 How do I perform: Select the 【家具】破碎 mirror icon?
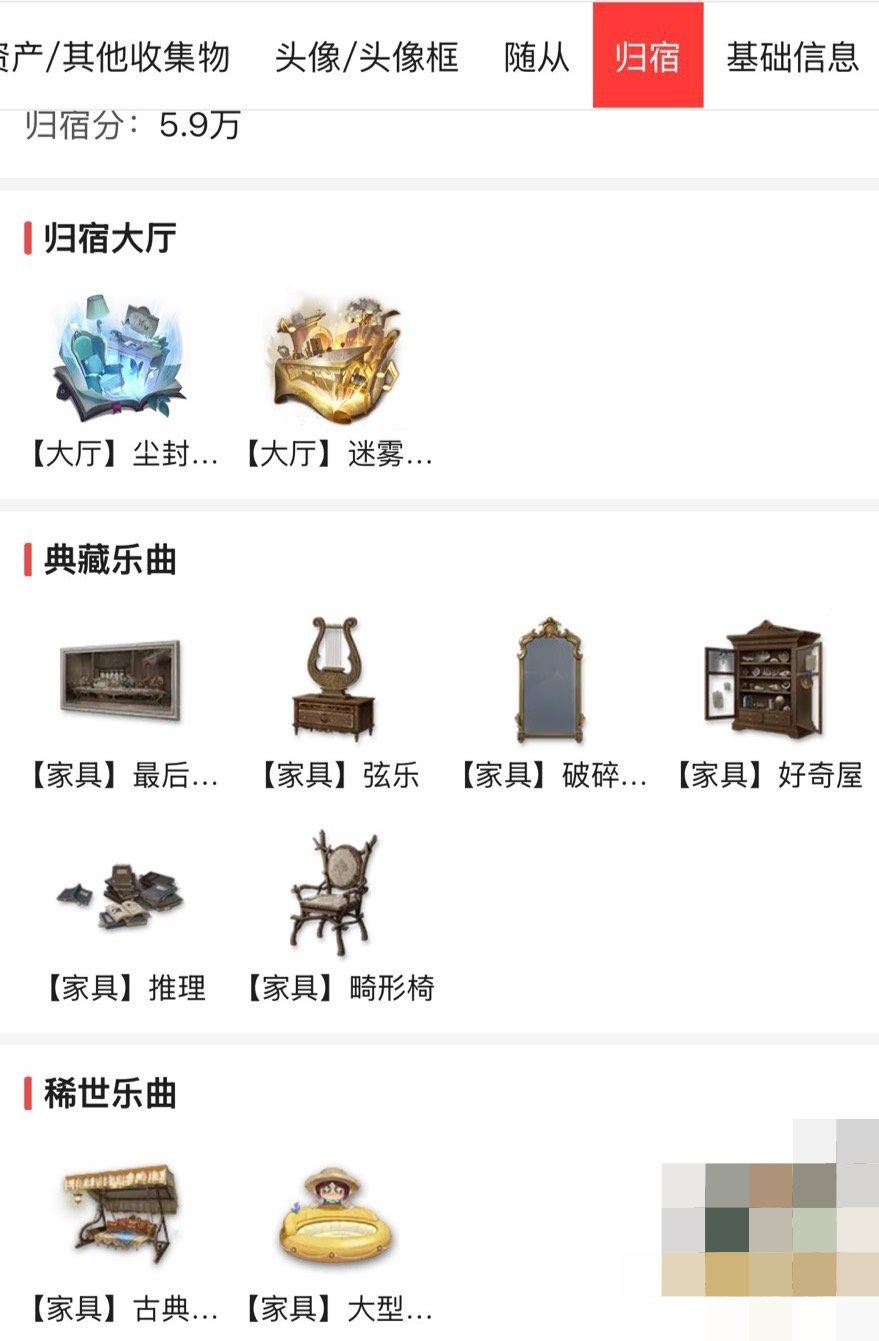tap(548, 680)
